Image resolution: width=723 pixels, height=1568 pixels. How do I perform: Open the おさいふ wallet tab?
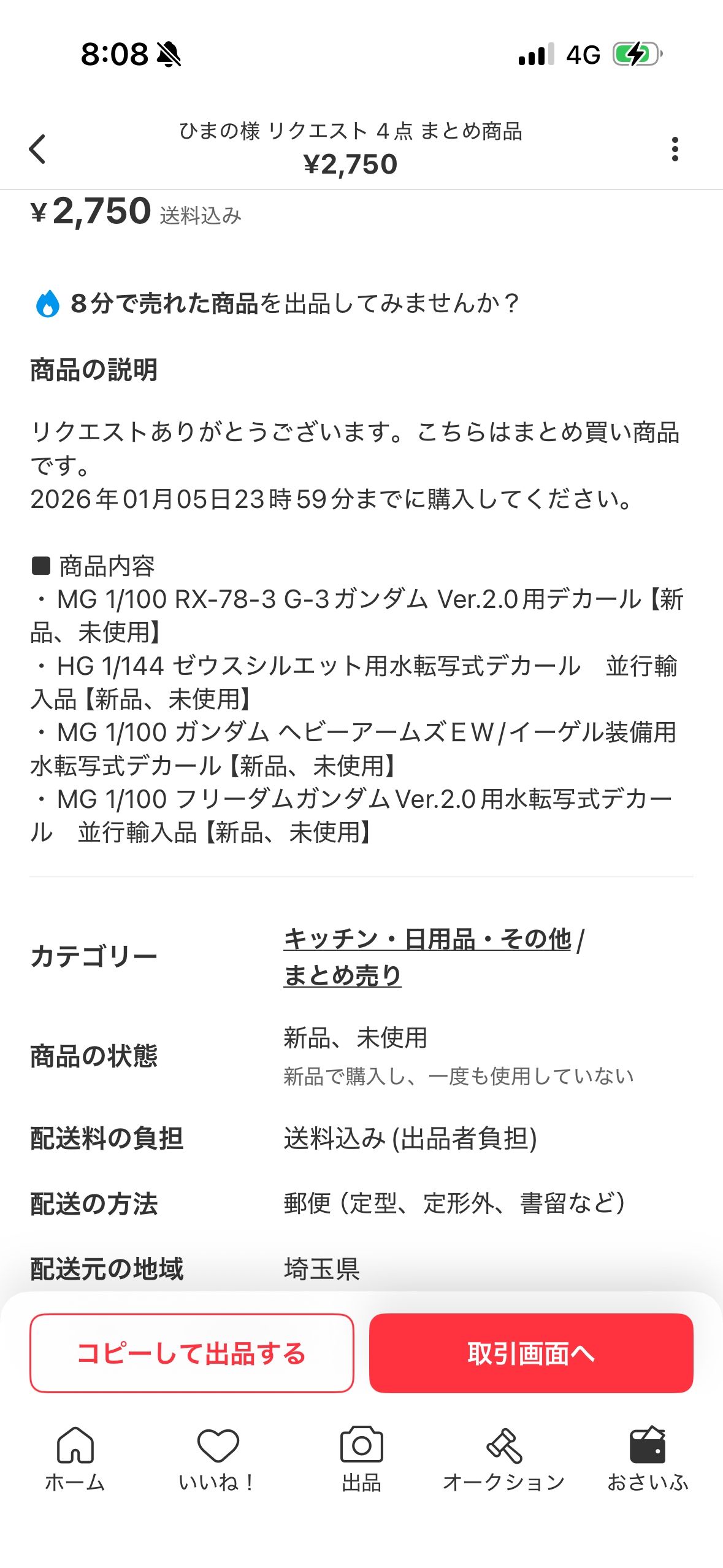(x=648, y=1459)
